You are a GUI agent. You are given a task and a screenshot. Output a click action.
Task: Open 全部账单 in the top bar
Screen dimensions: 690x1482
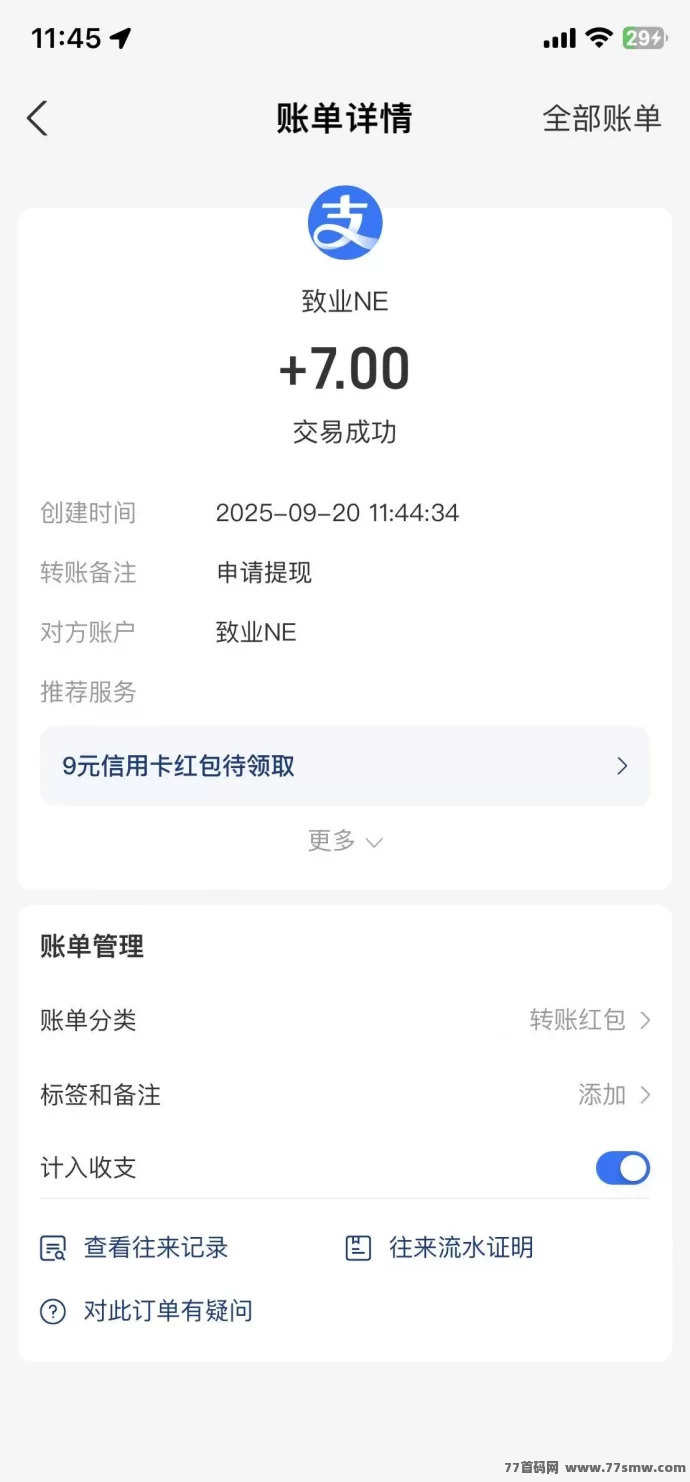coord(601,118)
